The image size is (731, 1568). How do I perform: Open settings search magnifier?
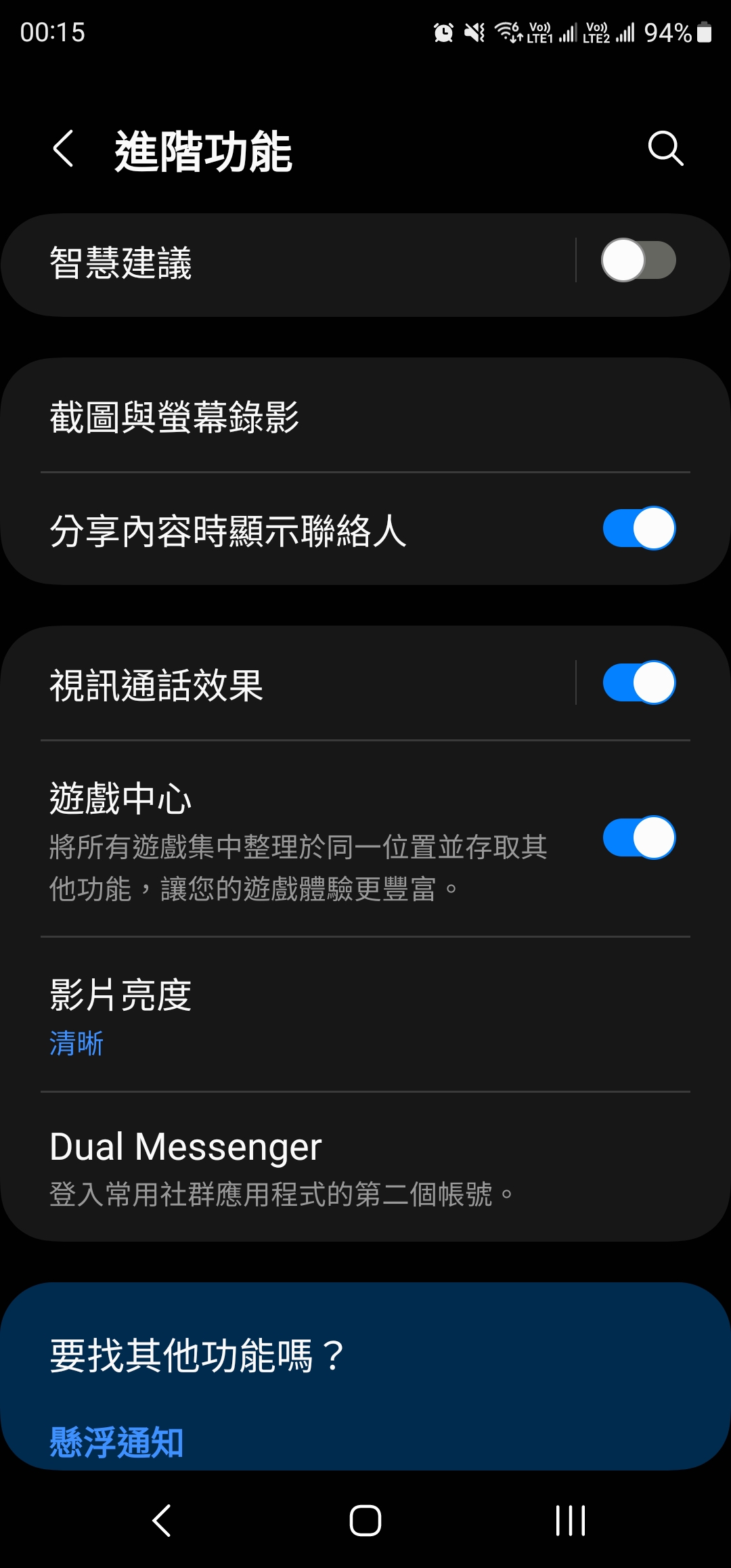point(665,149)
